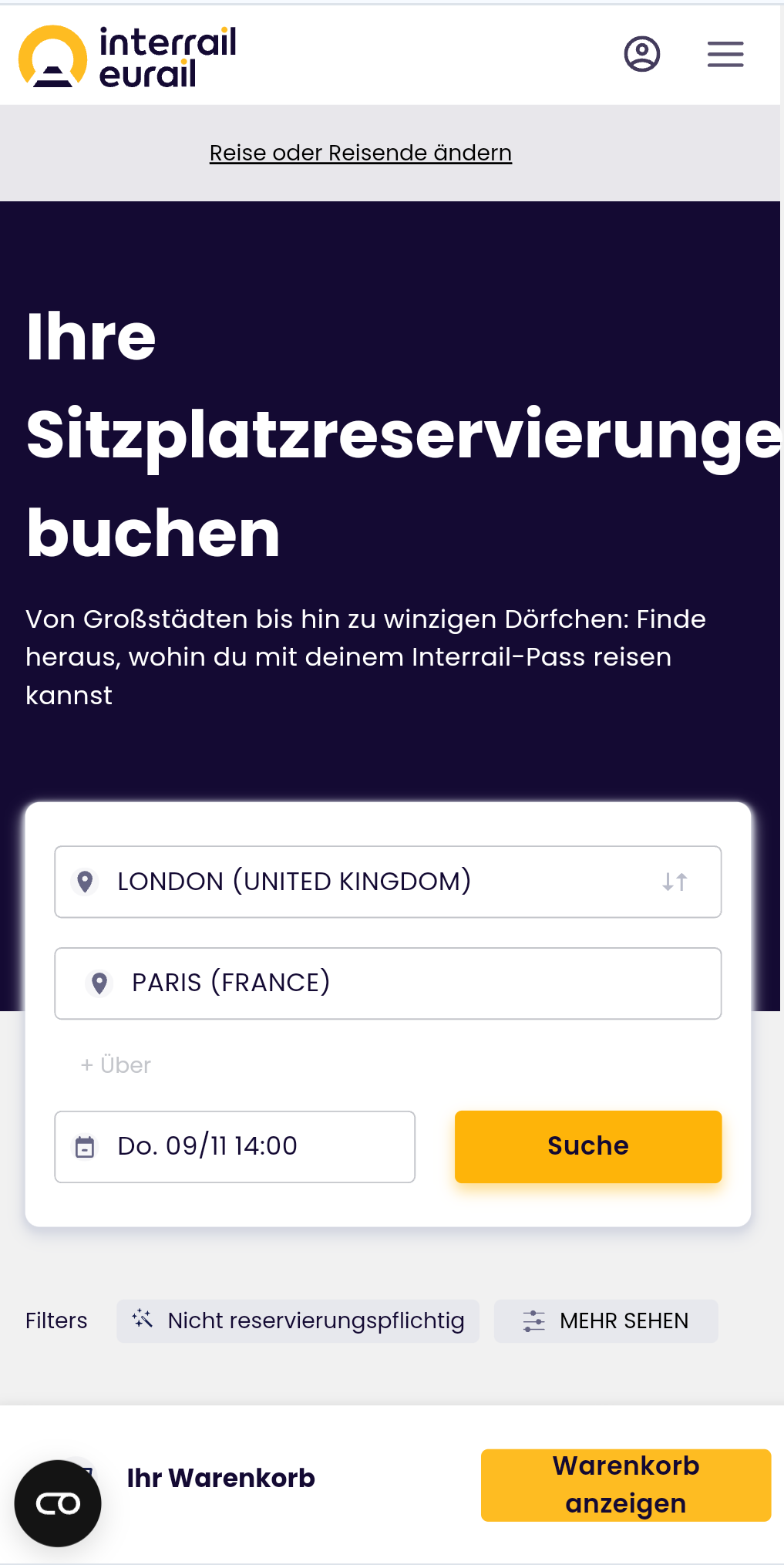Edit the London departure station field
This screenshot has width=784, height=1565.
click(388, 882)
